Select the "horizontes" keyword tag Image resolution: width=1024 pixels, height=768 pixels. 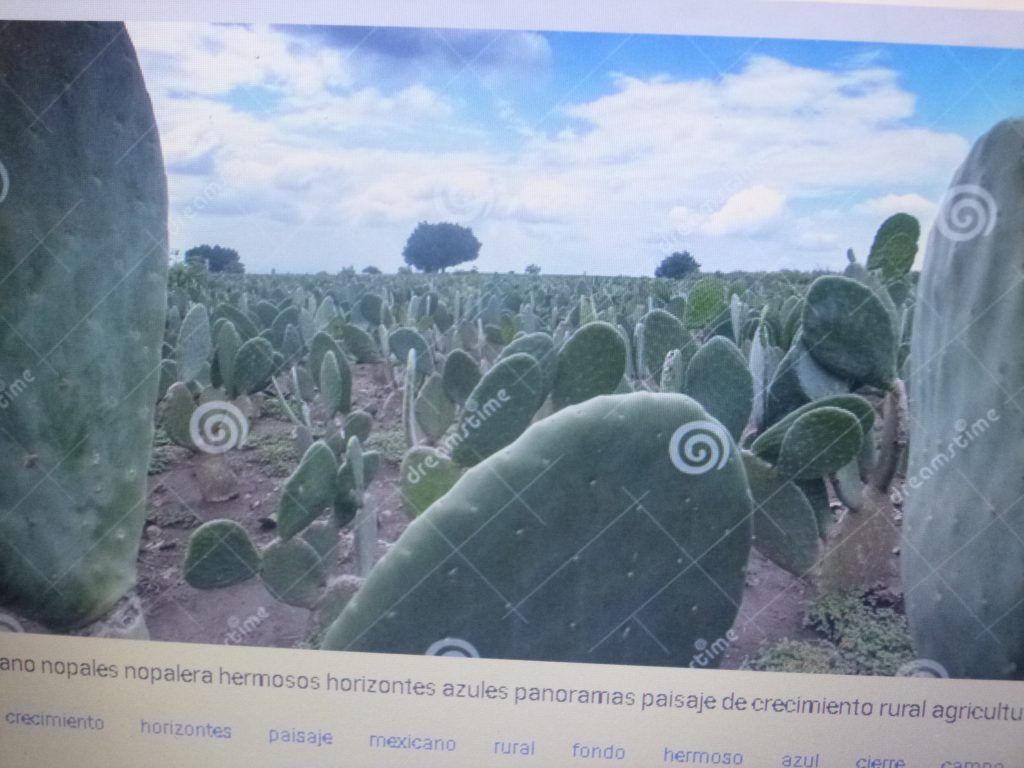(x=185, y=730)
